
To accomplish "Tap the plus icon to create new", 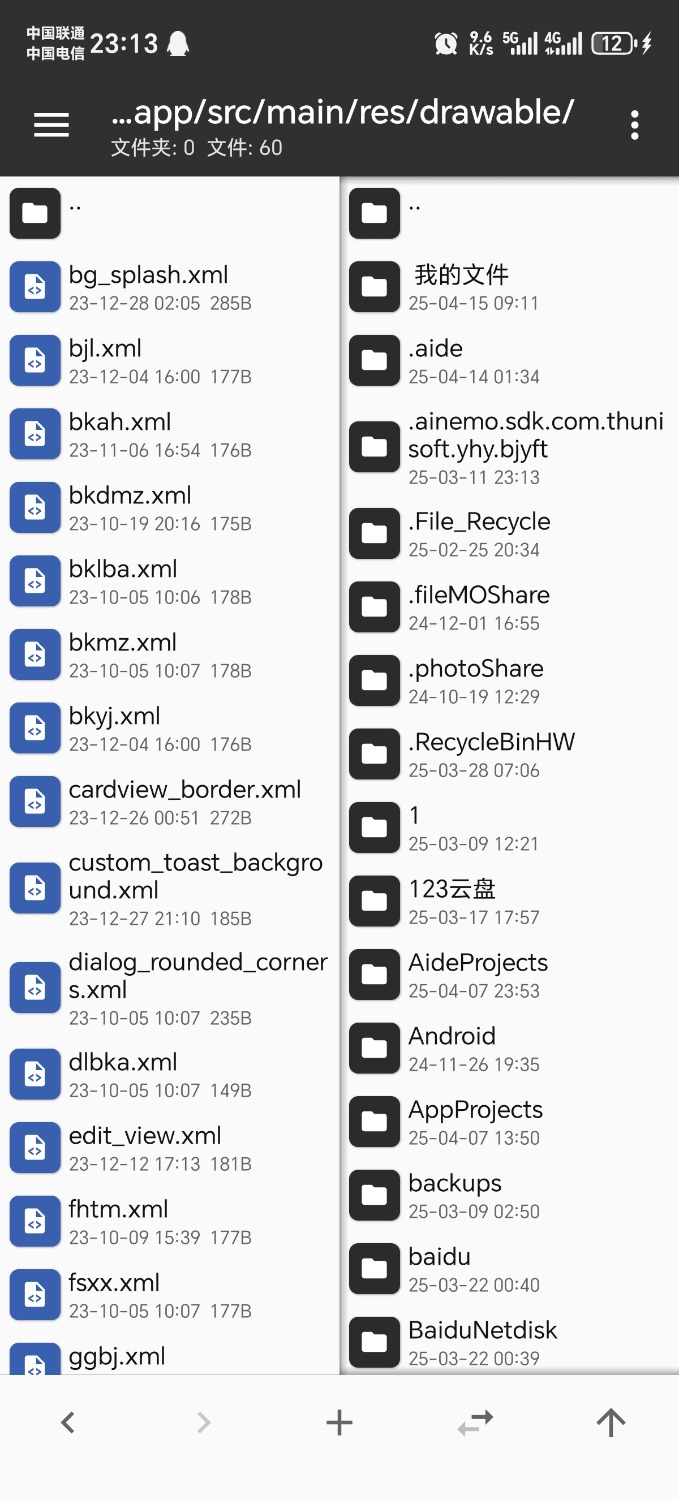I will click(339, 1422).
